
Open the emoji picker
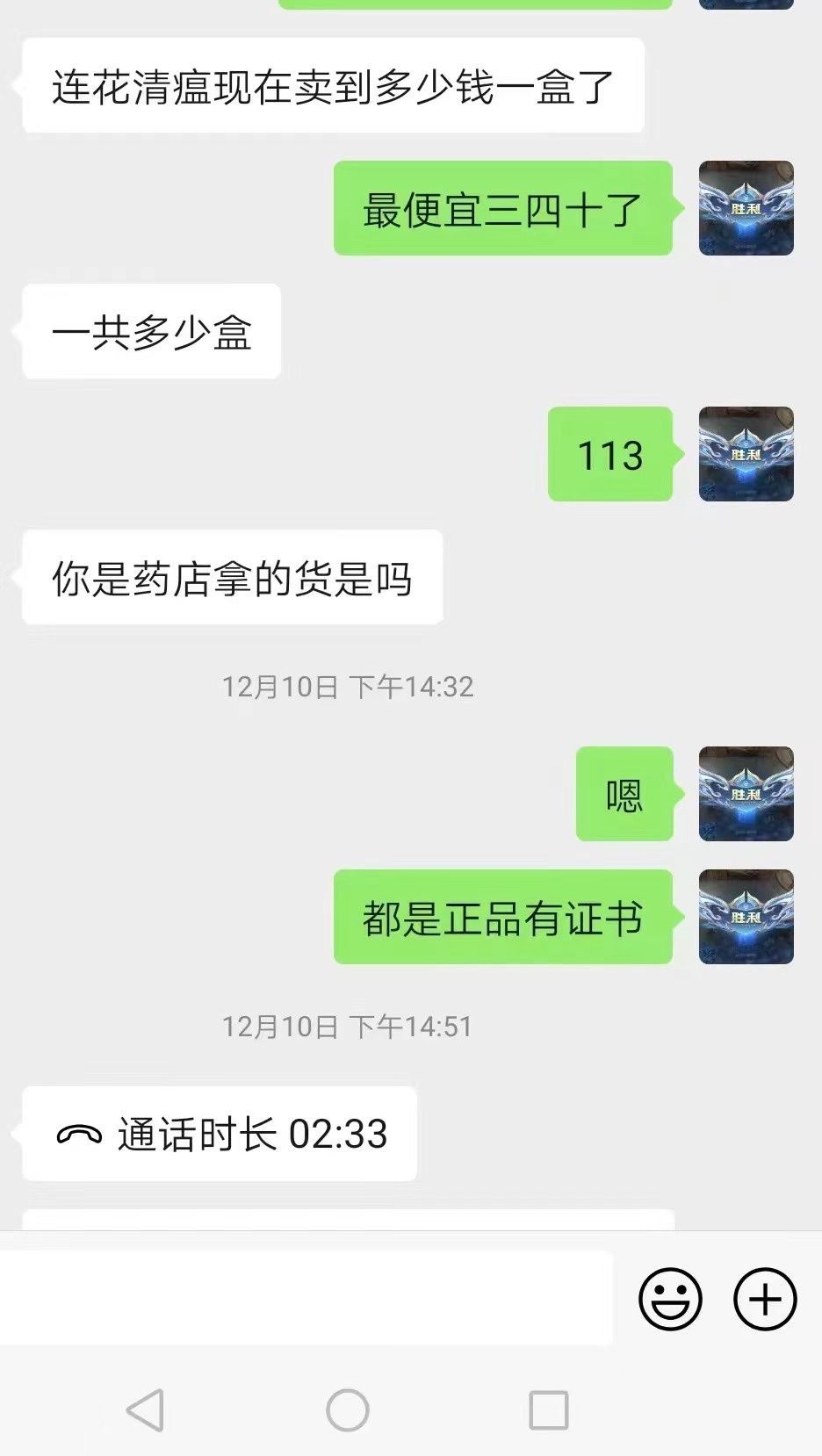pyautogui.click(x=670, y=1299)
